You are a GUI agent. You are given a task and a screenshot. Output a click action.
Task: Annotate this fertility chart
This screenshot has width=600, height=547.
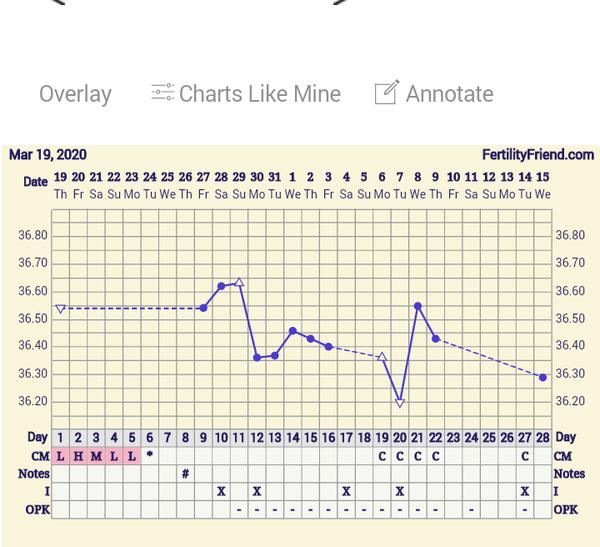point(434,94)
